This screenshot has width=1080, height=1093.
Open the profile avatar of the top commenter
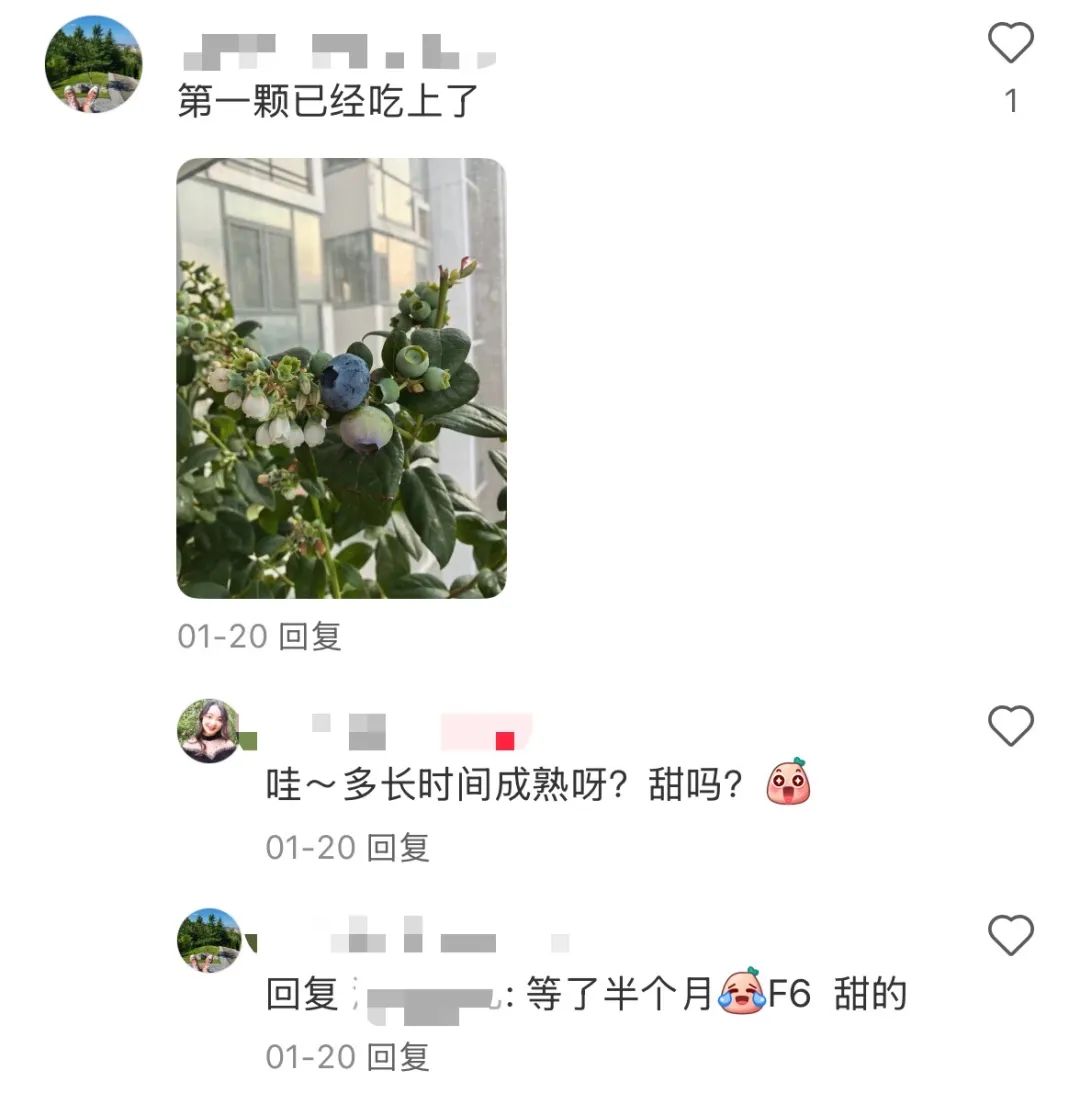tap(93, 64)
